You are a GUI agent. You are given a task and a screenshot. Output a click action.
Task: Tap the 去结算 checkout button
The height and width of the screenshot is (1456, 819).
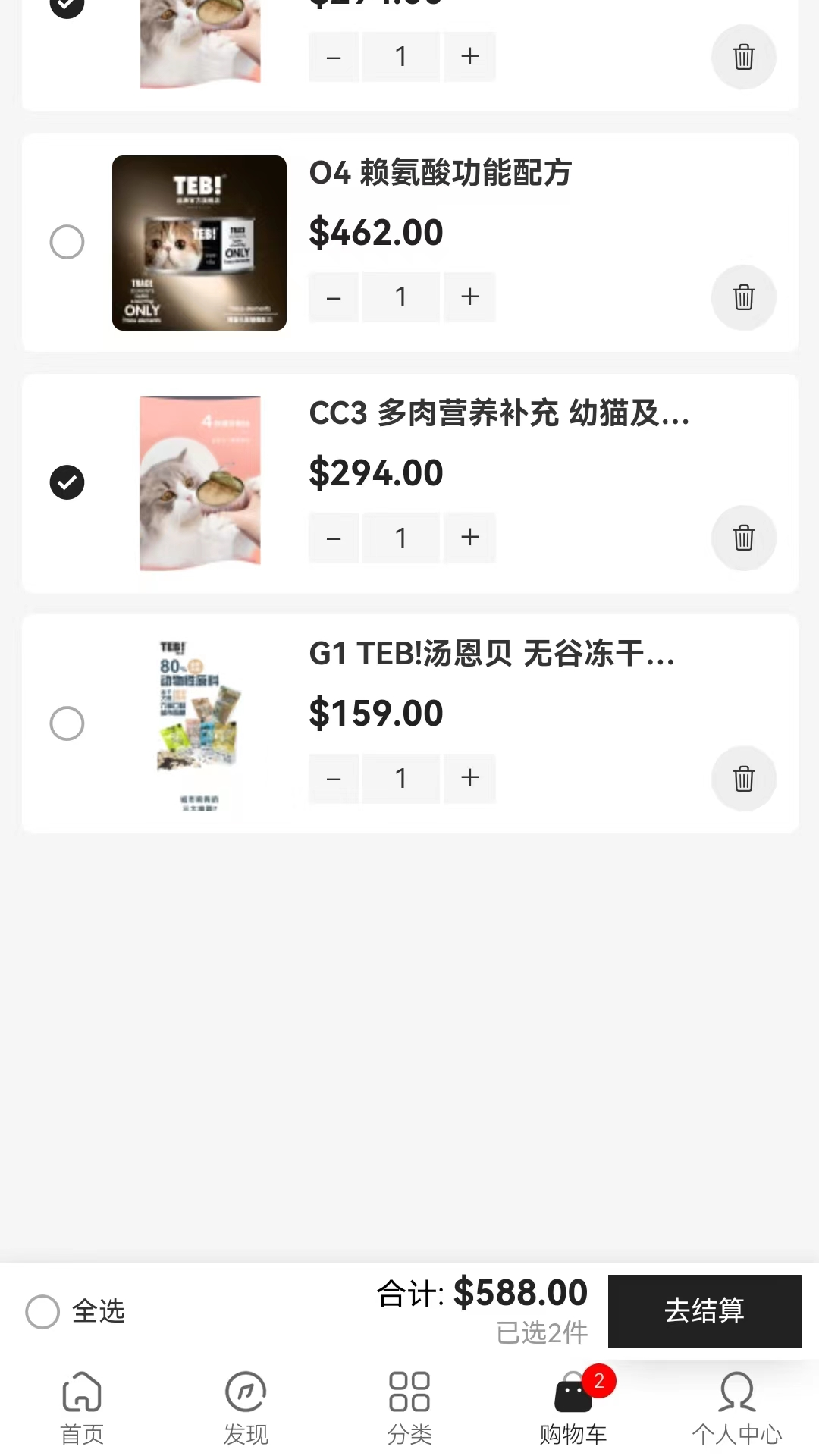point(704,1312)
